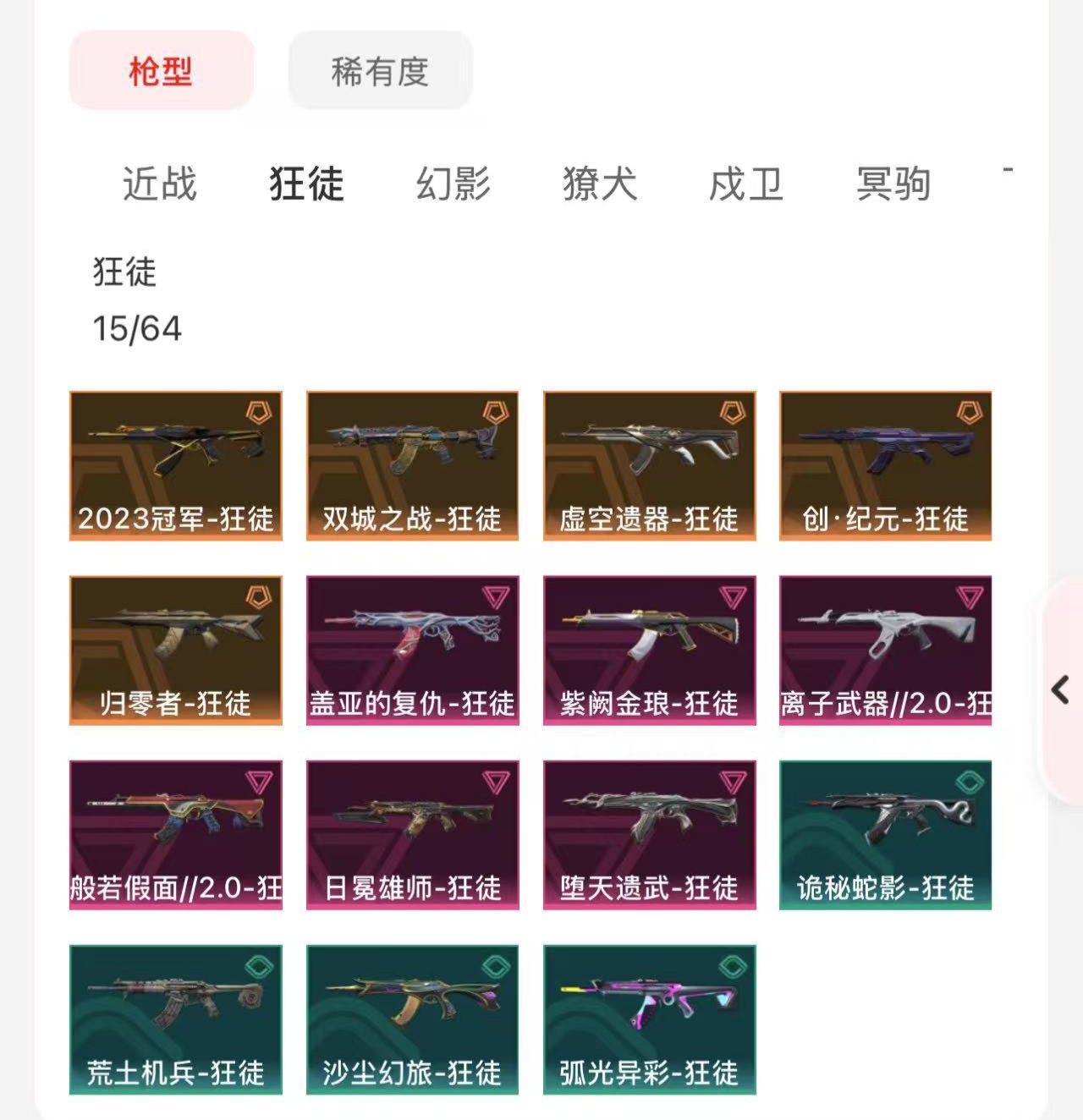Select the 枪型 filter
Screen dimensions: 1083x1120
161,71
